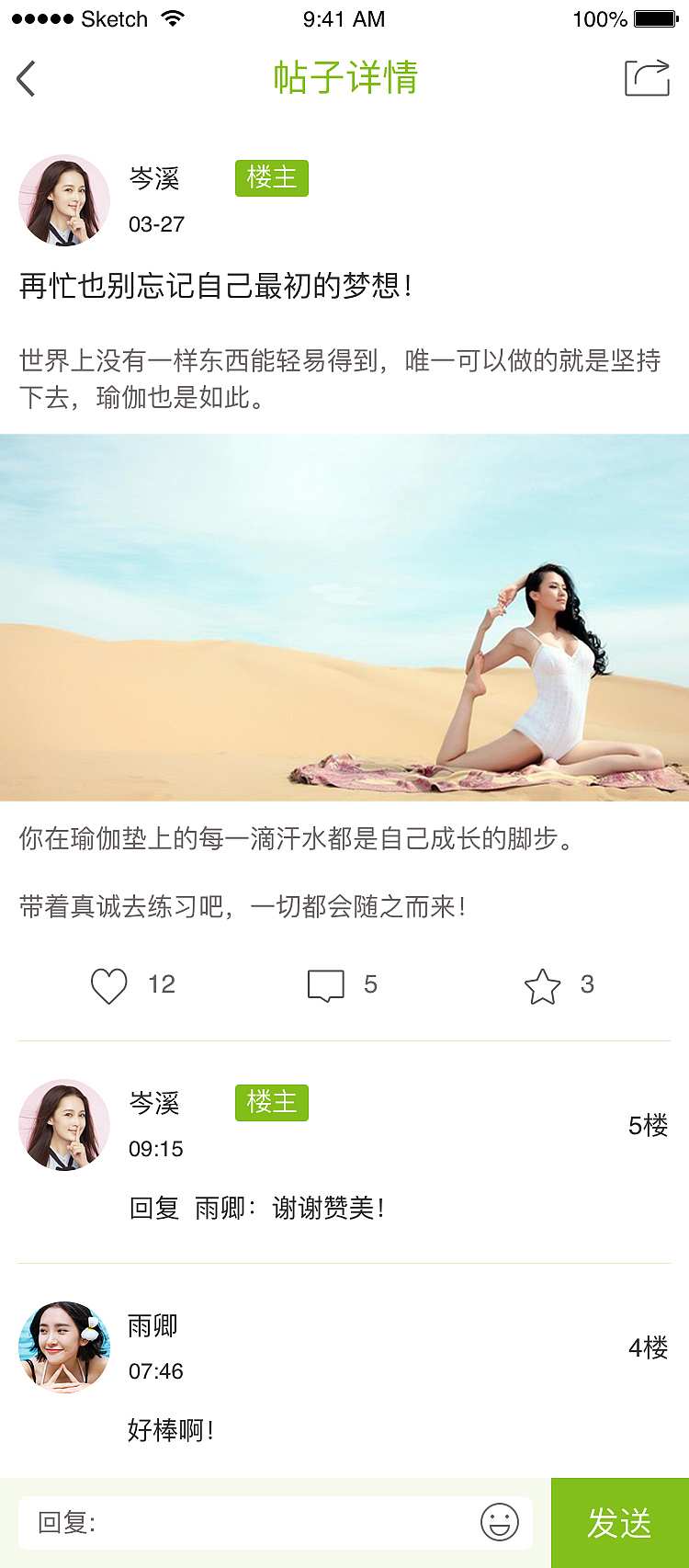The image size is (689, 1568).
Task: Like the post via the heart icon
Action: coord(107,983)
